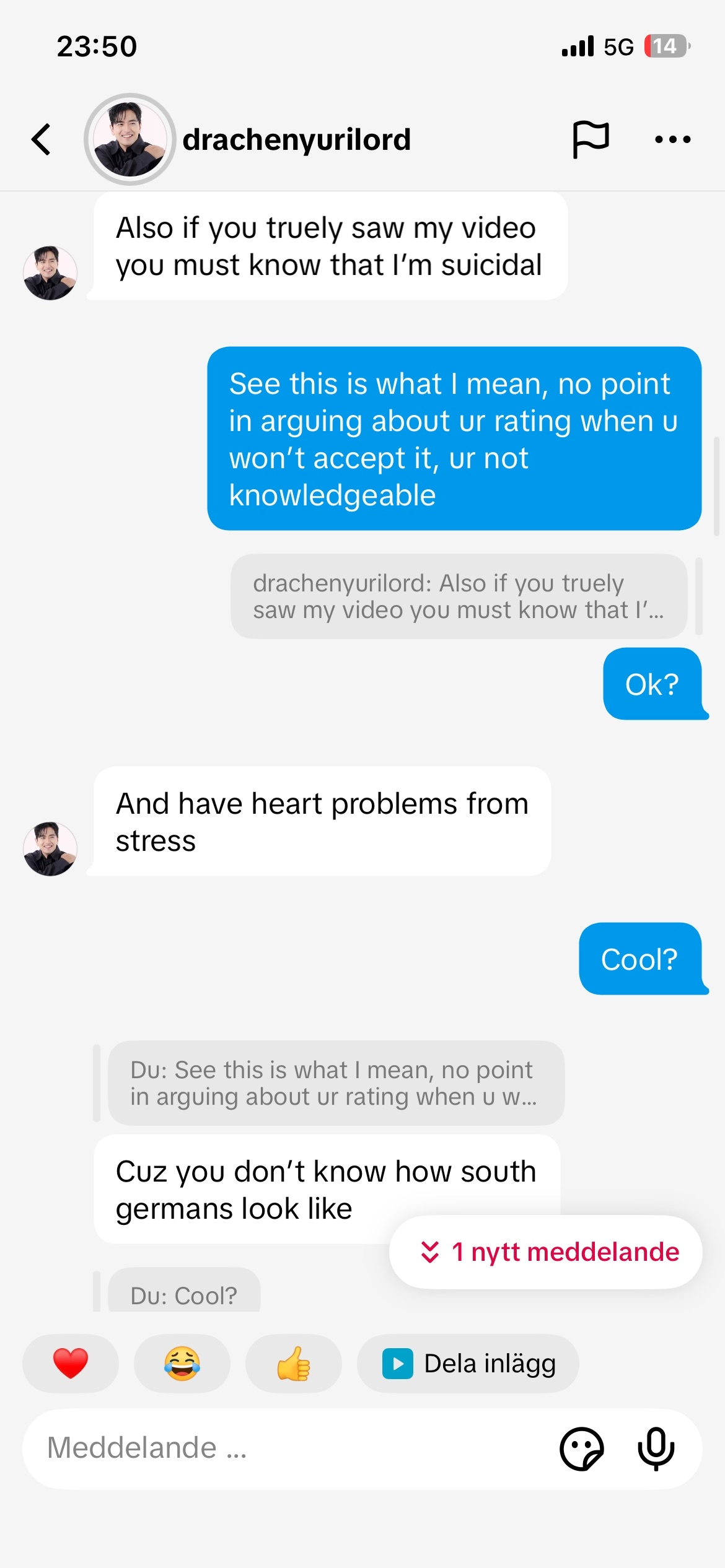This screenshot has width=725, height=1568.
Task: Tap the Dela inlägg chip
Action: (468, 1363)
